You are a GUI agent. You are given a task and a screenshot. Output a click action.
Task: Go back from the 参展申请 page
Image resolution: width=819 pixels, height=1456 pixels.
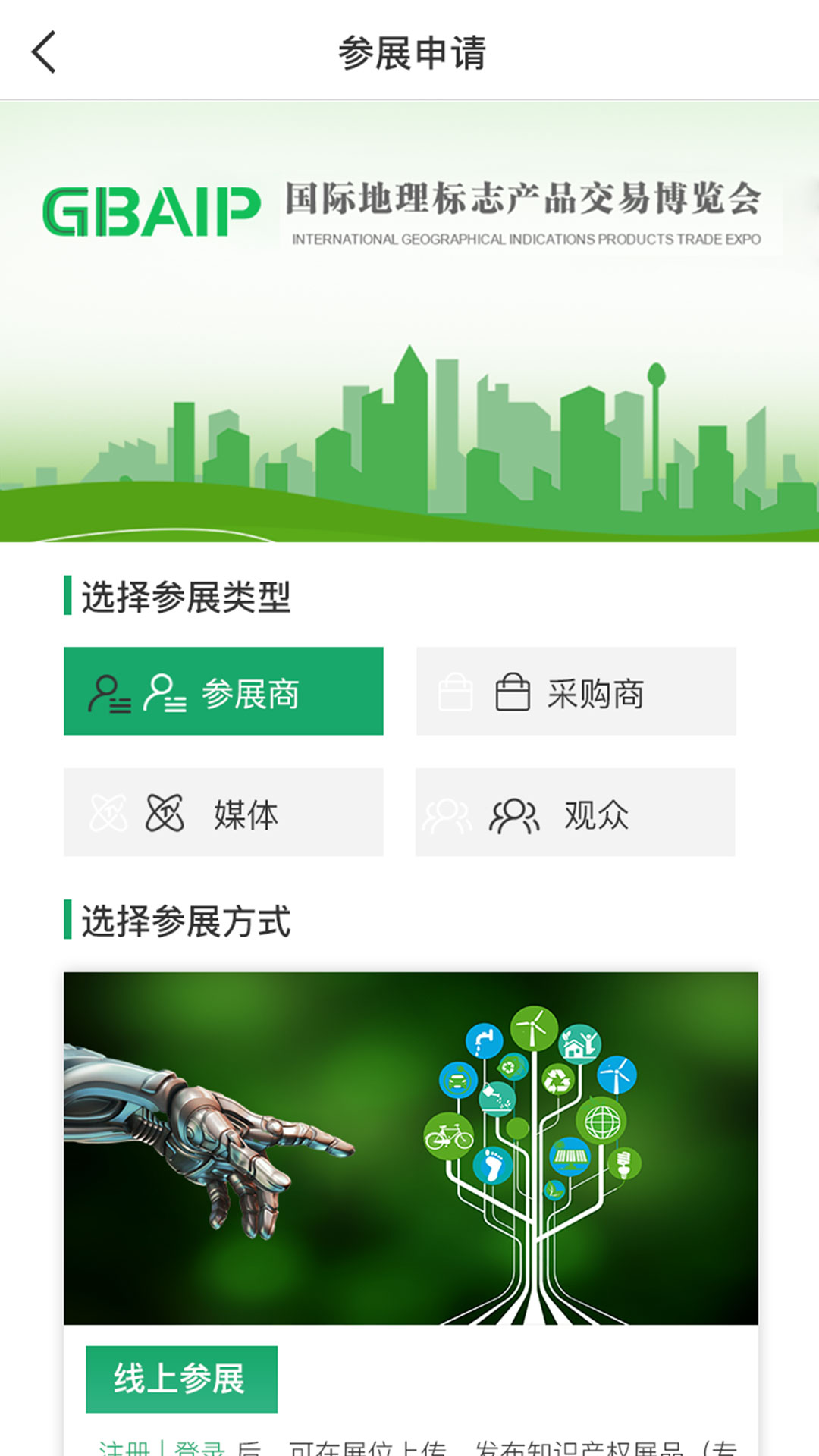[x=44, y=52]
